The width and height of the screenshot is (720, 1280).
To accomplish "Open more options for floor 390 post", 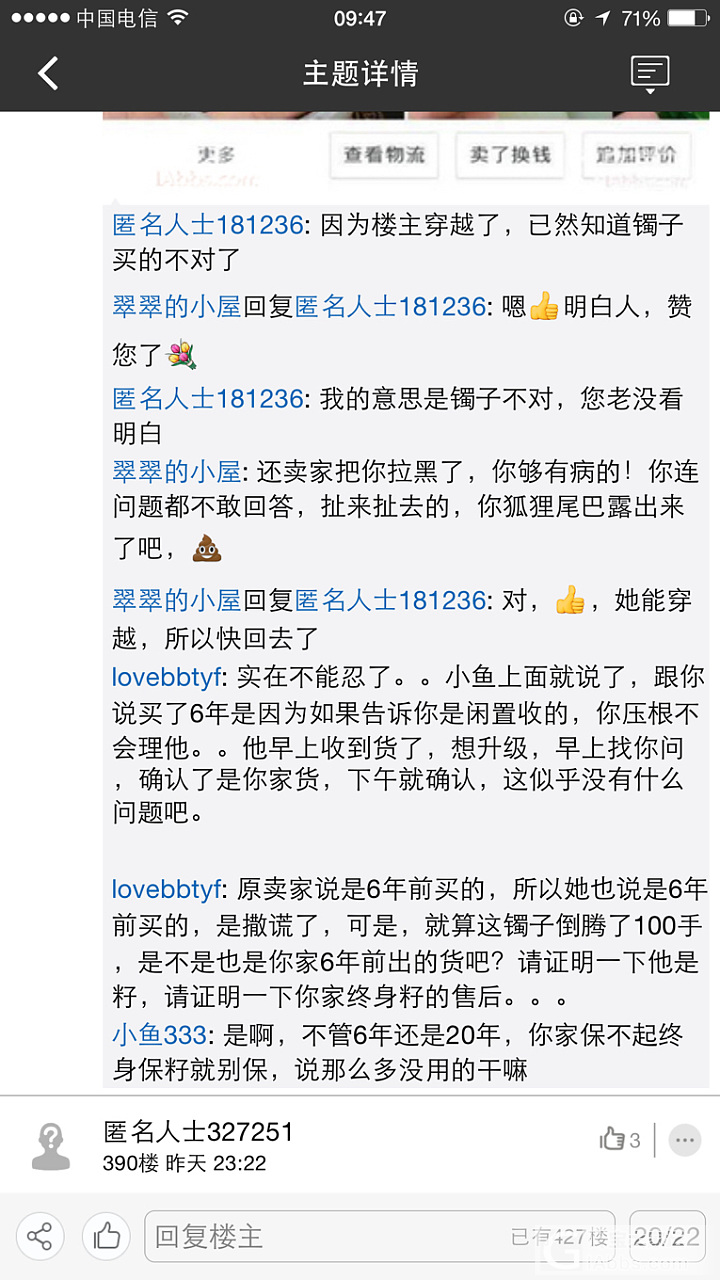I will 685,1139.
